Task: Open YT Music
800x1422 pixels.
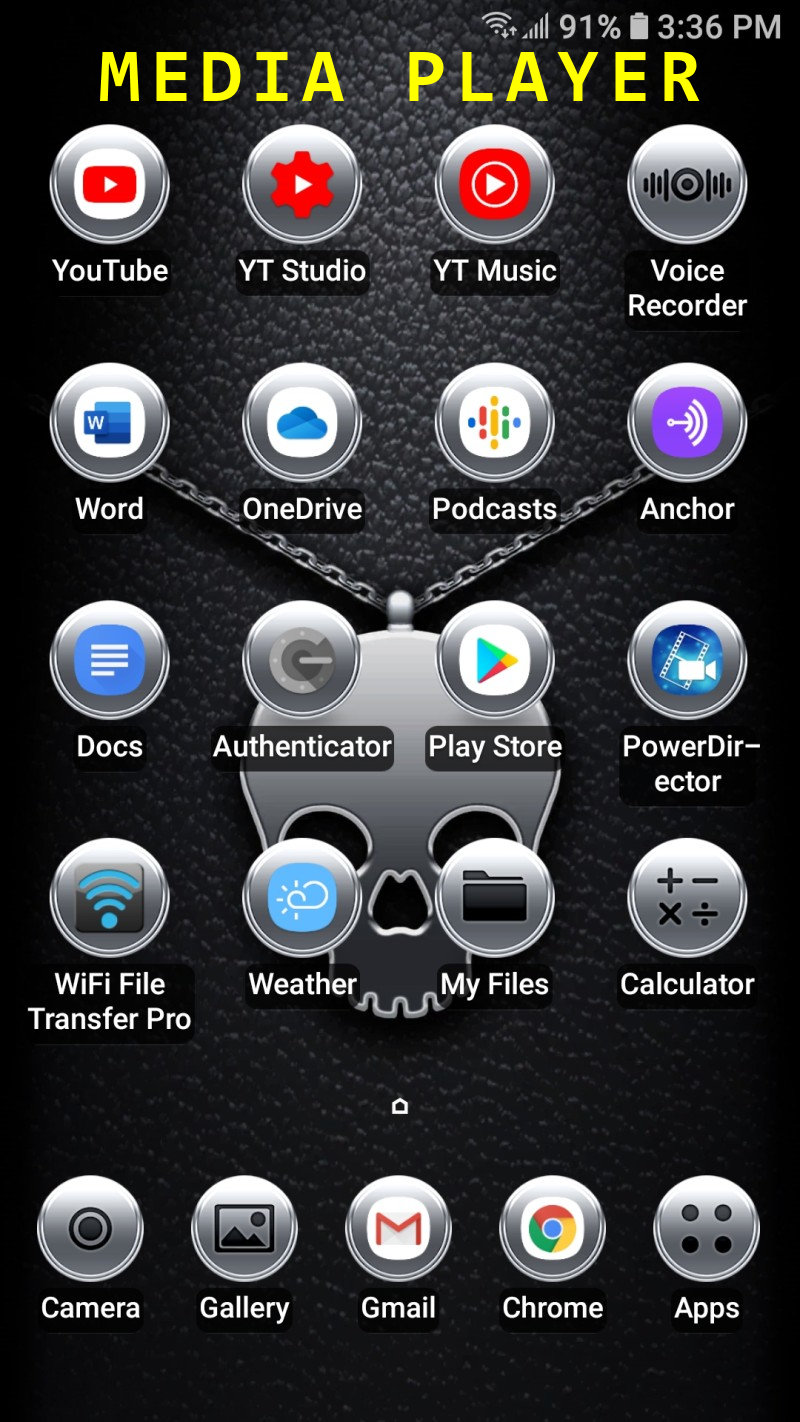Action: click(x=495, y=185)
